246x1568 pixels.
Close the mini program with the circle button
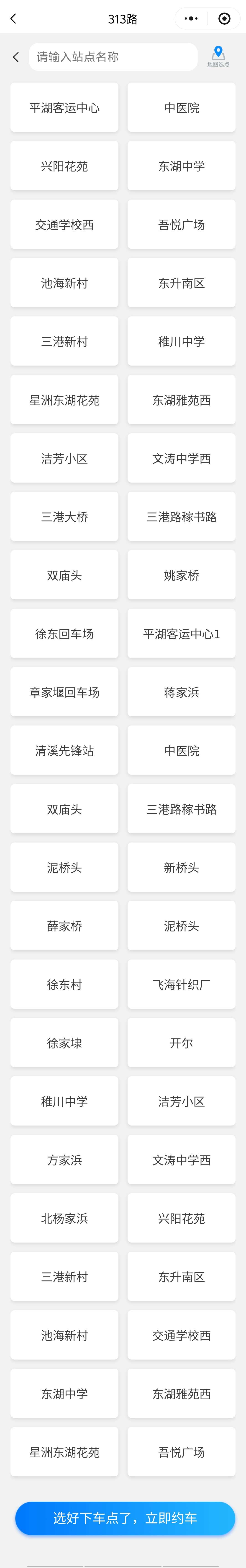[224, 19]
